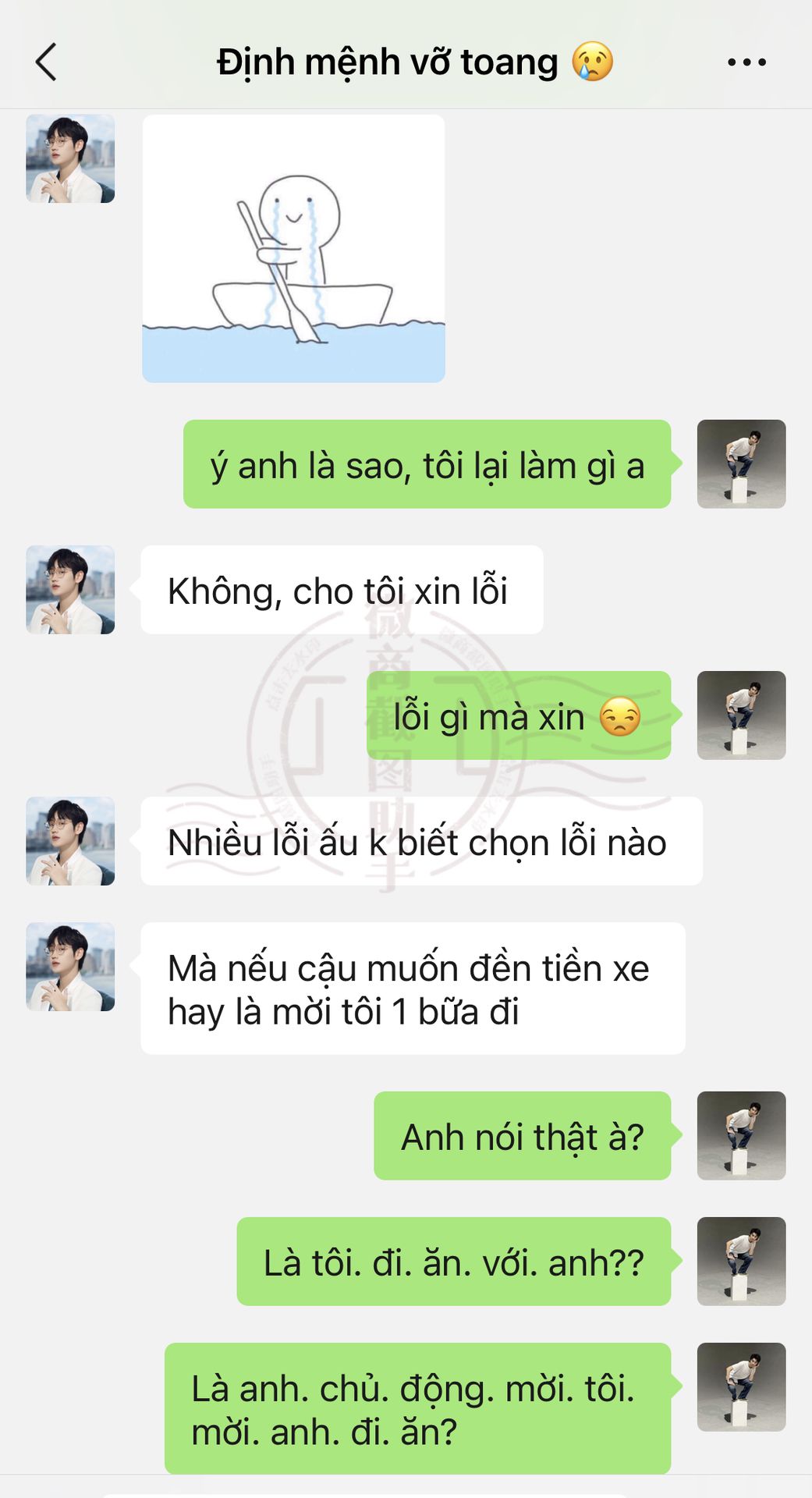Image resolution: width=812 pixels, height=1498 pixels.
Task: Open sender's avatar next to "Không, cho tôi xin lỗi"
Action: [70, 590]
